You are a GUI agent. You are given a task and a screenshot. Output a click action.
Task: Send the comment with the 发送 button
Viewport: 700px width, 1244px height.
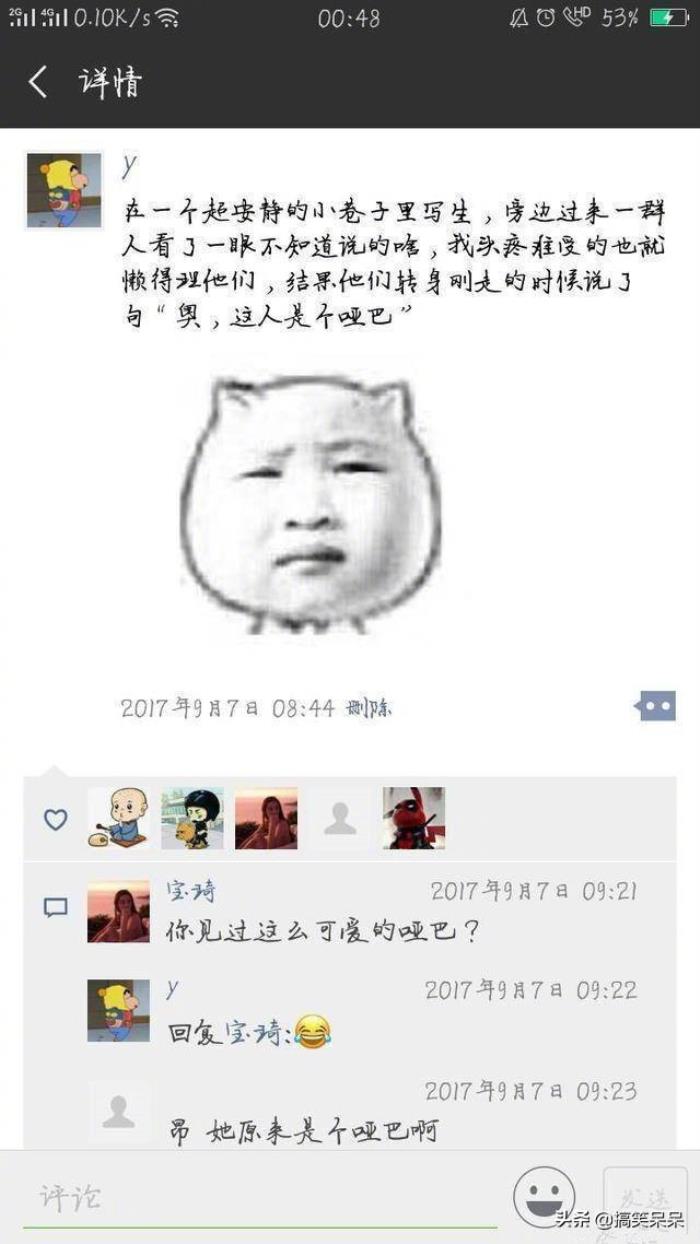click(643, 1195)
